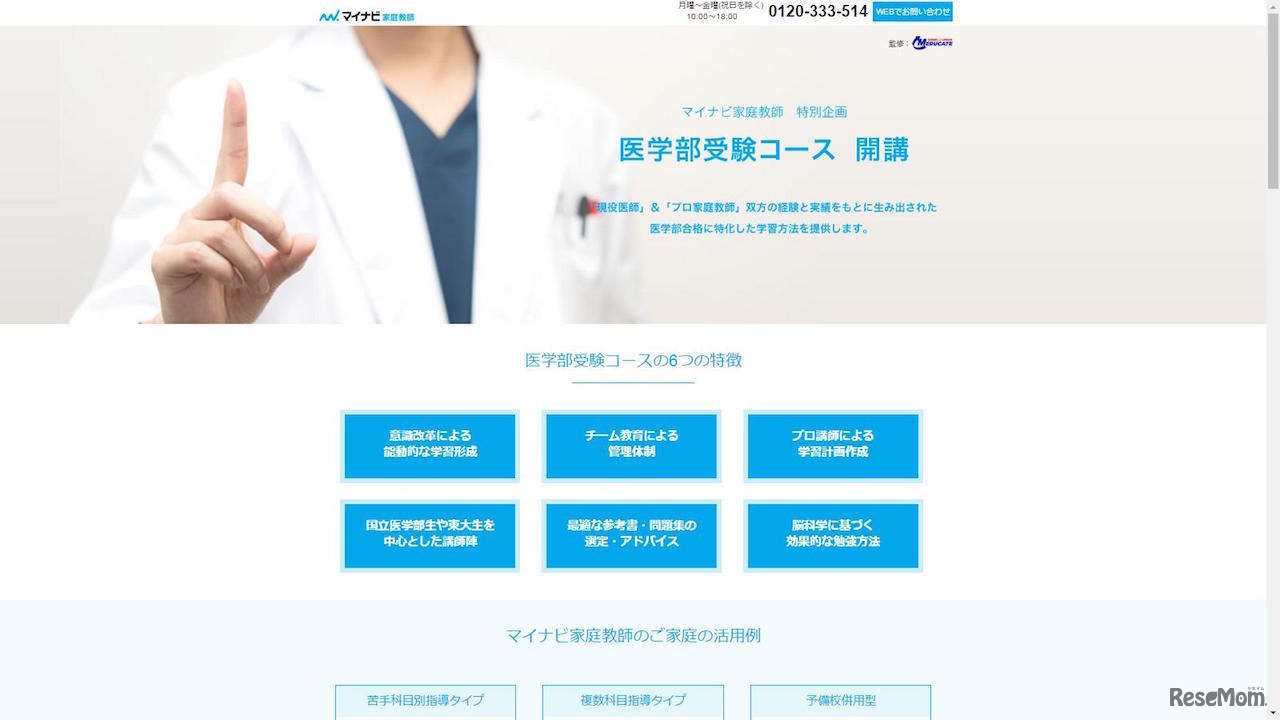Viewport: 1280px width, 720px height.
Task: Open the マイナビ家庭教師 home logo link
Action: click(367, 15)
